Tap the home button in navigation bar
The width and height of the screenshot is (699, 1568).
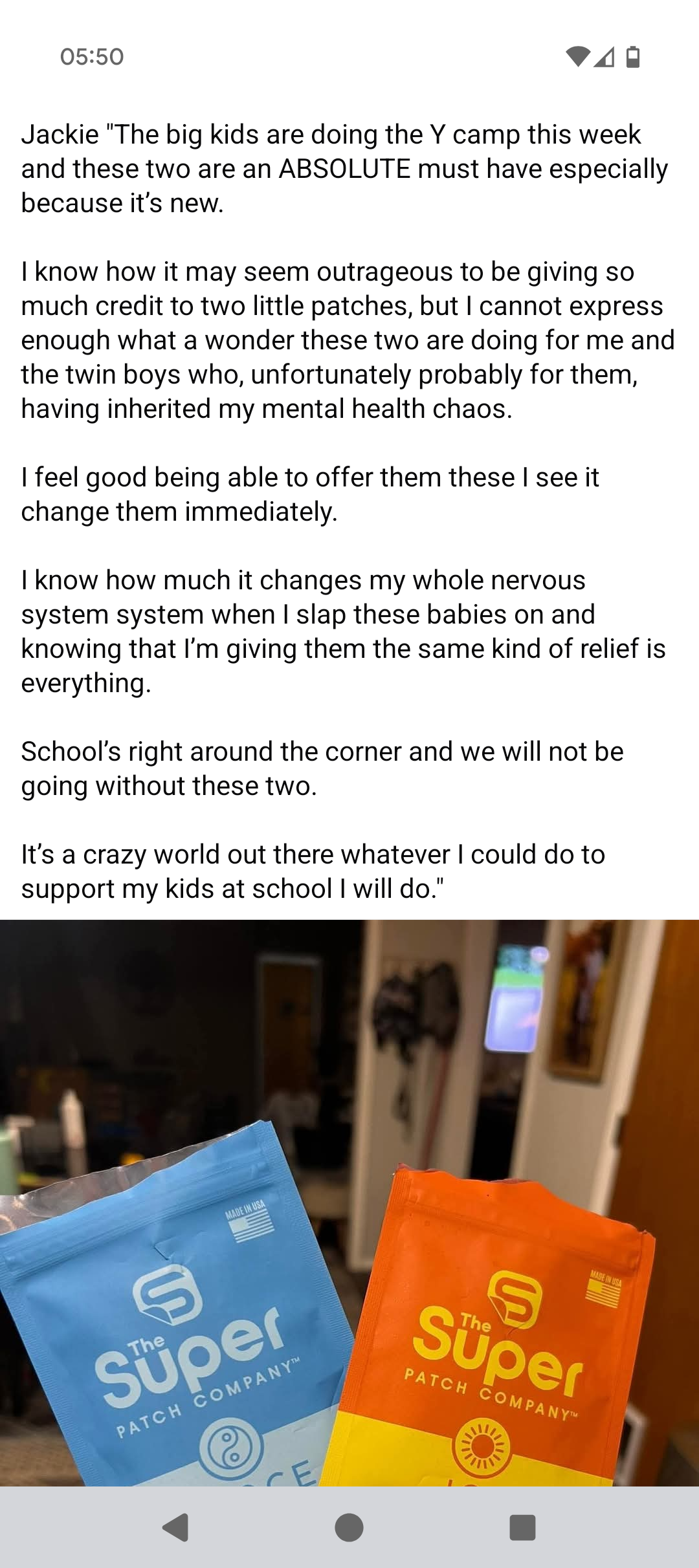click(x=349, y=1528)
